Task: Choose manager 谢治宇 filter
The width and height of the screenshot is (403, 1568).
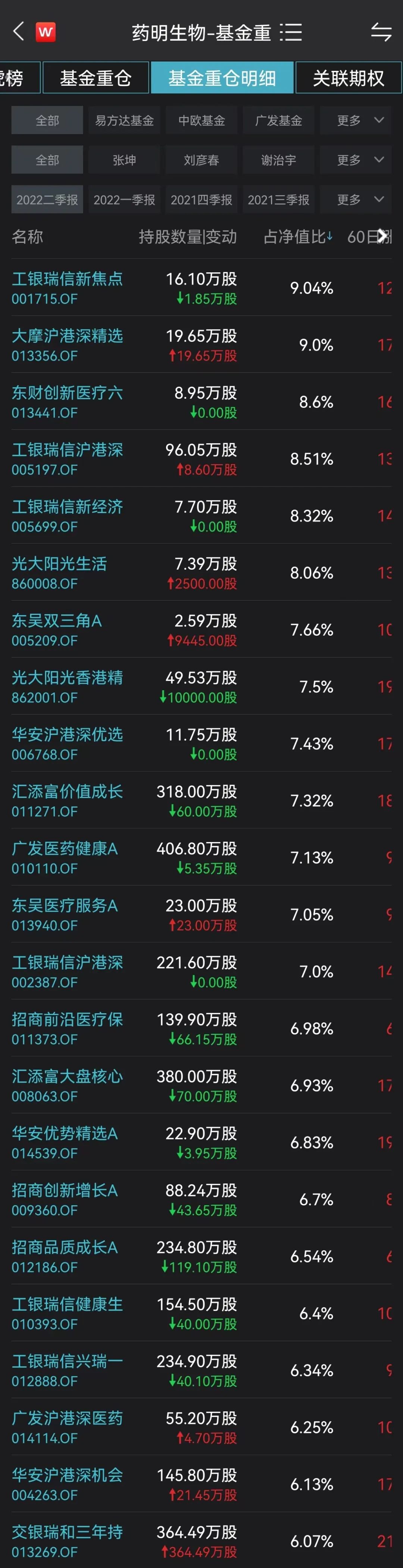Action: pyautogui.click(x=278, y=160)
